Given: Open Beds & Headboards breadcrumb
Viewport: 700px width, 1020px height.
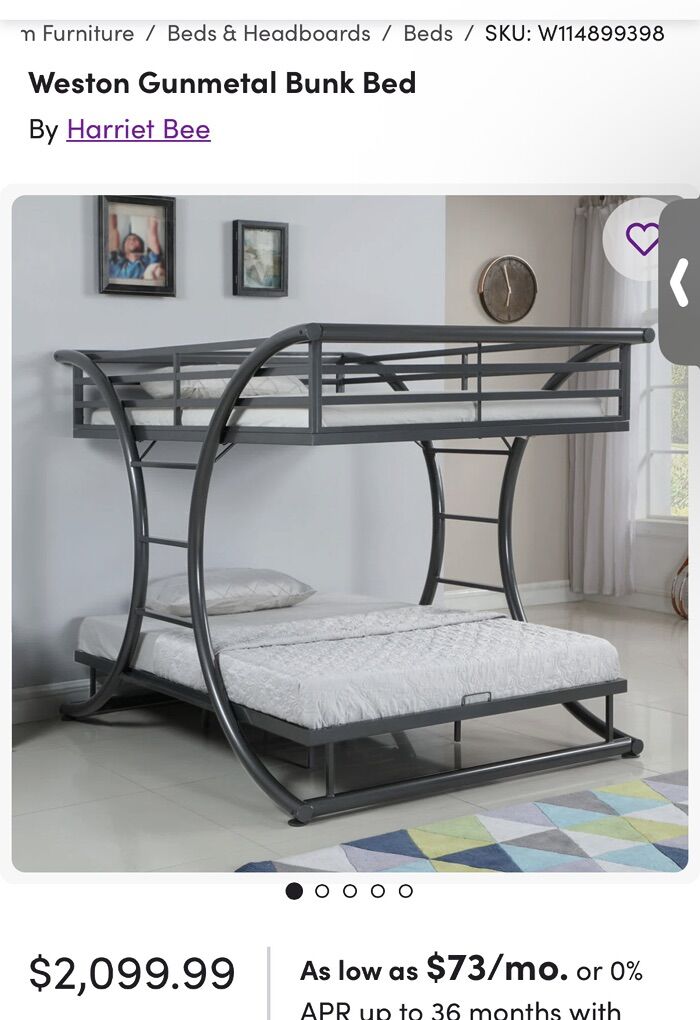Looking at the screenshot, I should coord(268,33).
